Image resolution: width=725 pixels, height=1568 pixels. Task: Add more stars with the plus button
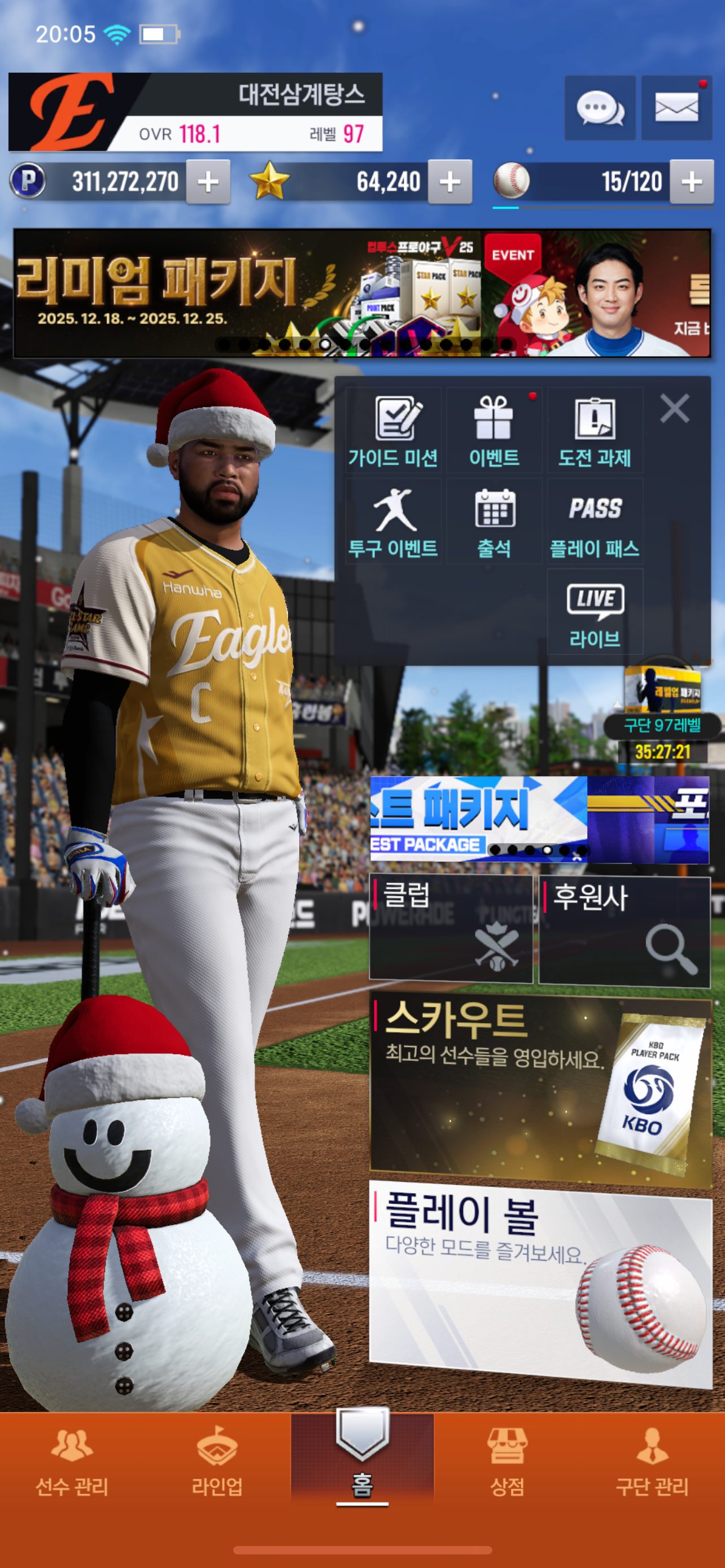450,181
